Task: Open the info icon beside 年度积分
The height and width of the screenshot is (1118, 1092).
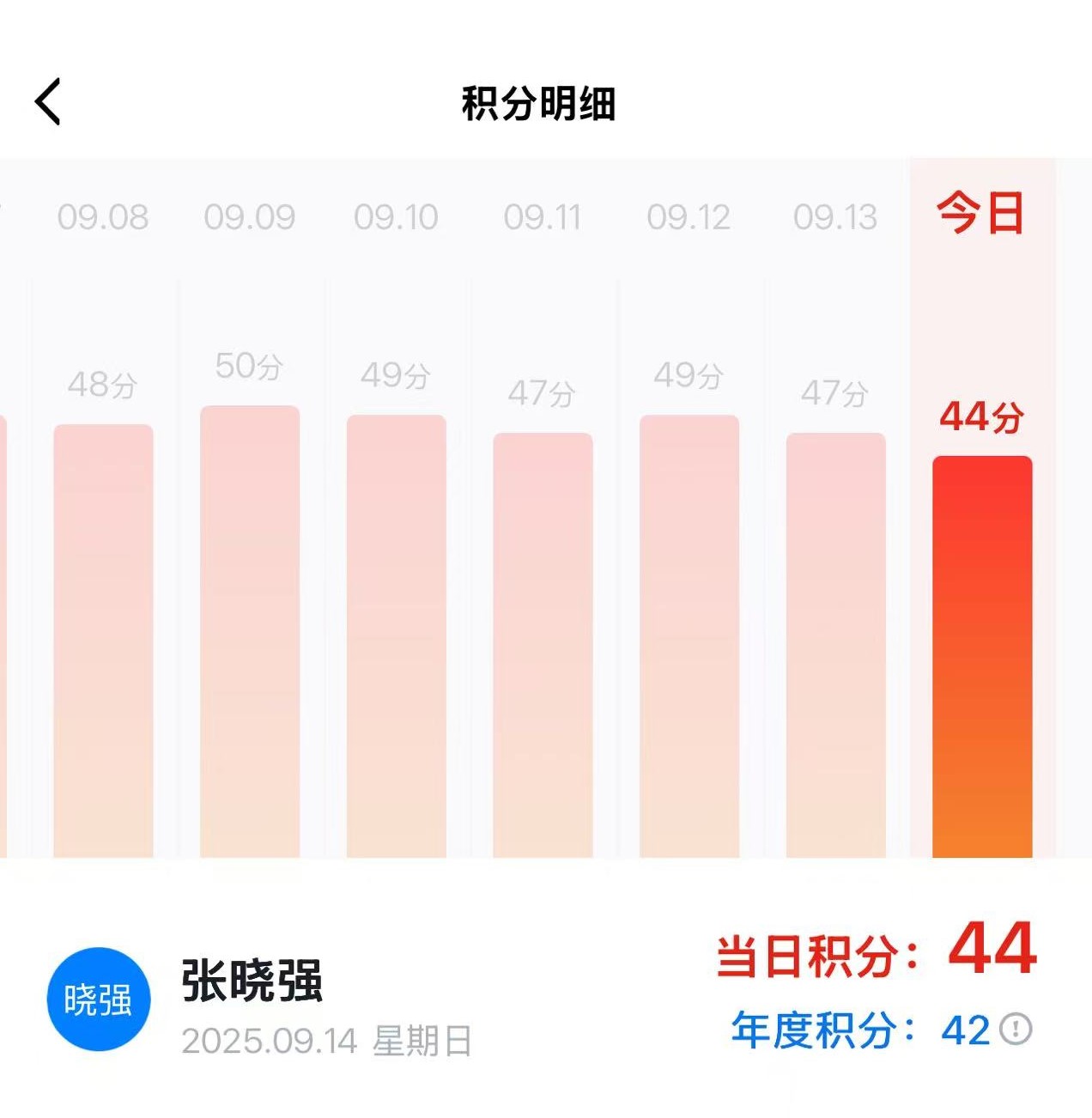Action: coord(1016,1029)
